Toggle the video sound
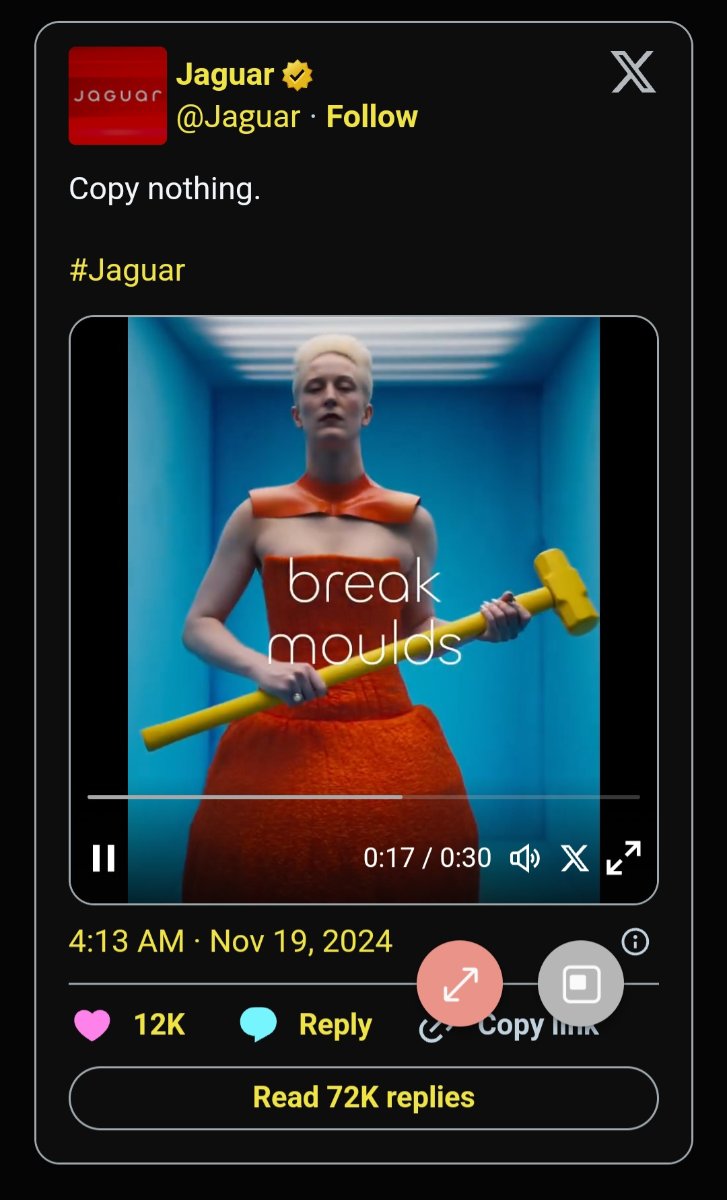Image resolution: width=727 pixels, height=1200 pixels. click(x=524, y=858)
